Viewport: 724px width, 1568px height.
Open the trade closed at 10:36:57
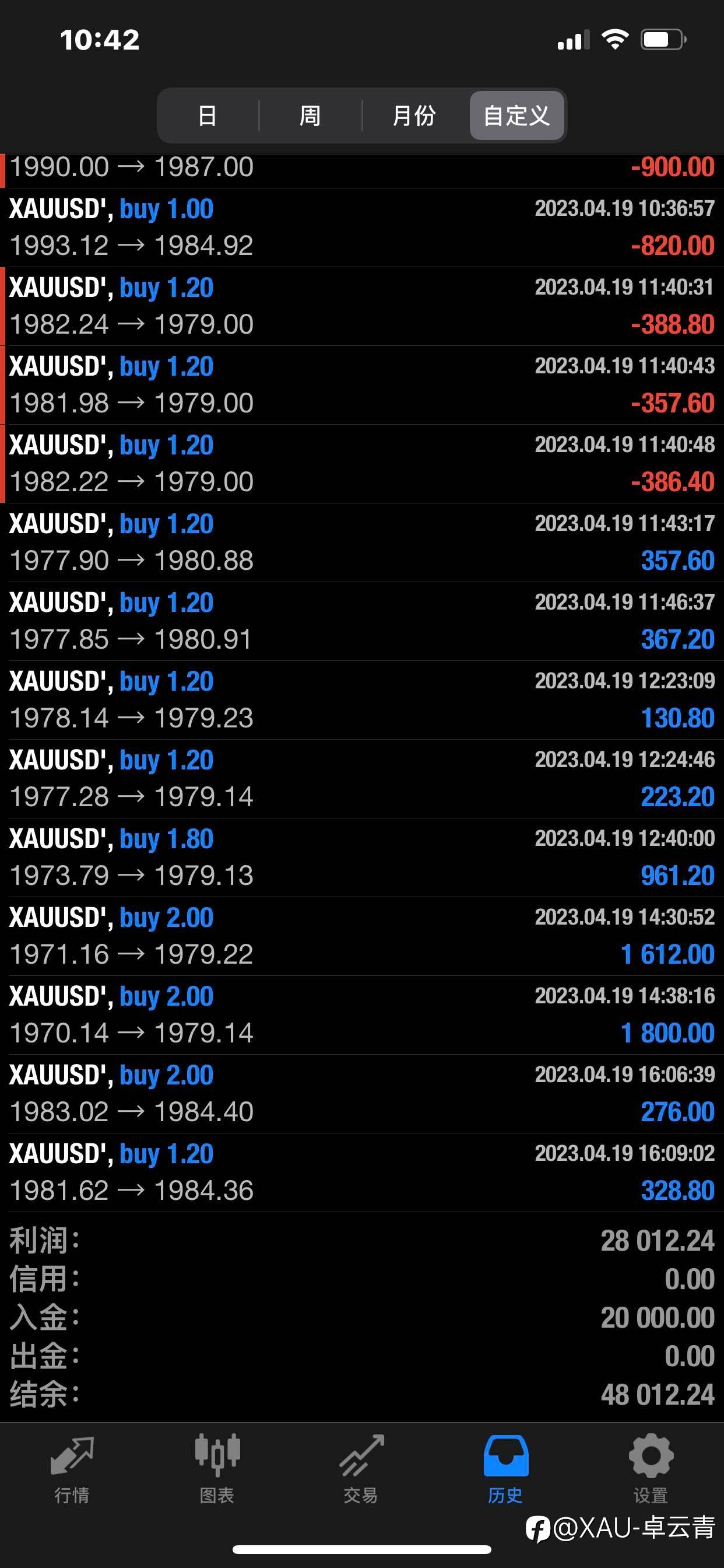point(362,227)
